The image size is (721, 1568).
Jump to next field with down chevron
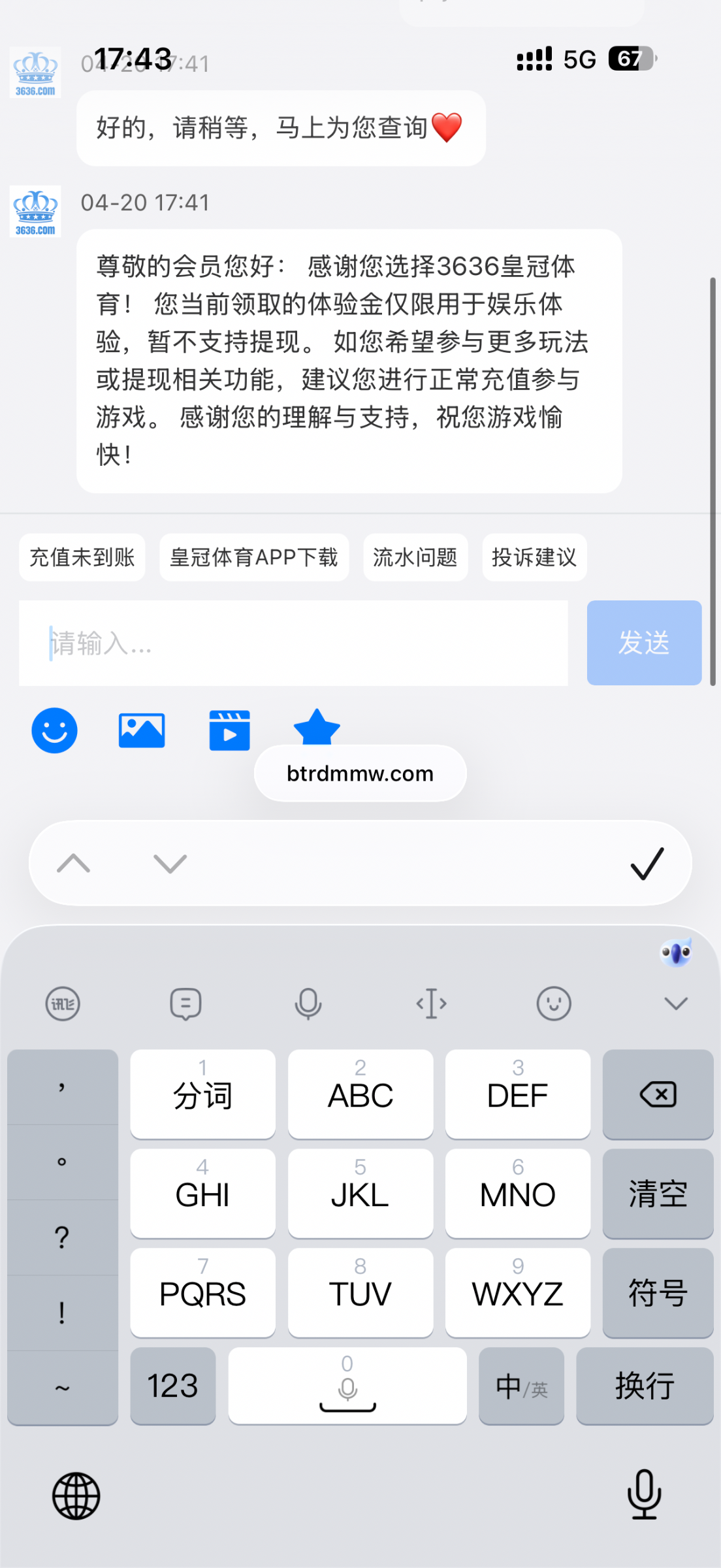click(170, 864)
